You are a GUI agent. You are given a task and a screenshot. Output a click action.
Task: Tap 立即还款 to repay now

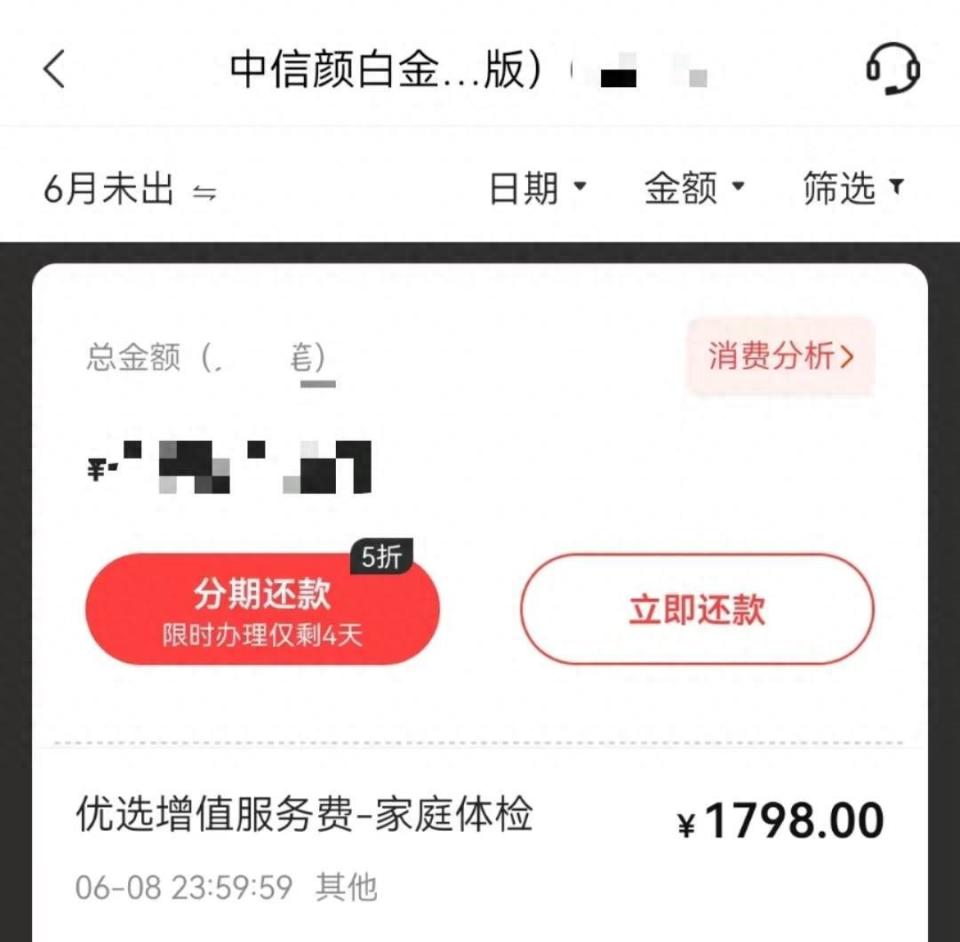[697, 609]
